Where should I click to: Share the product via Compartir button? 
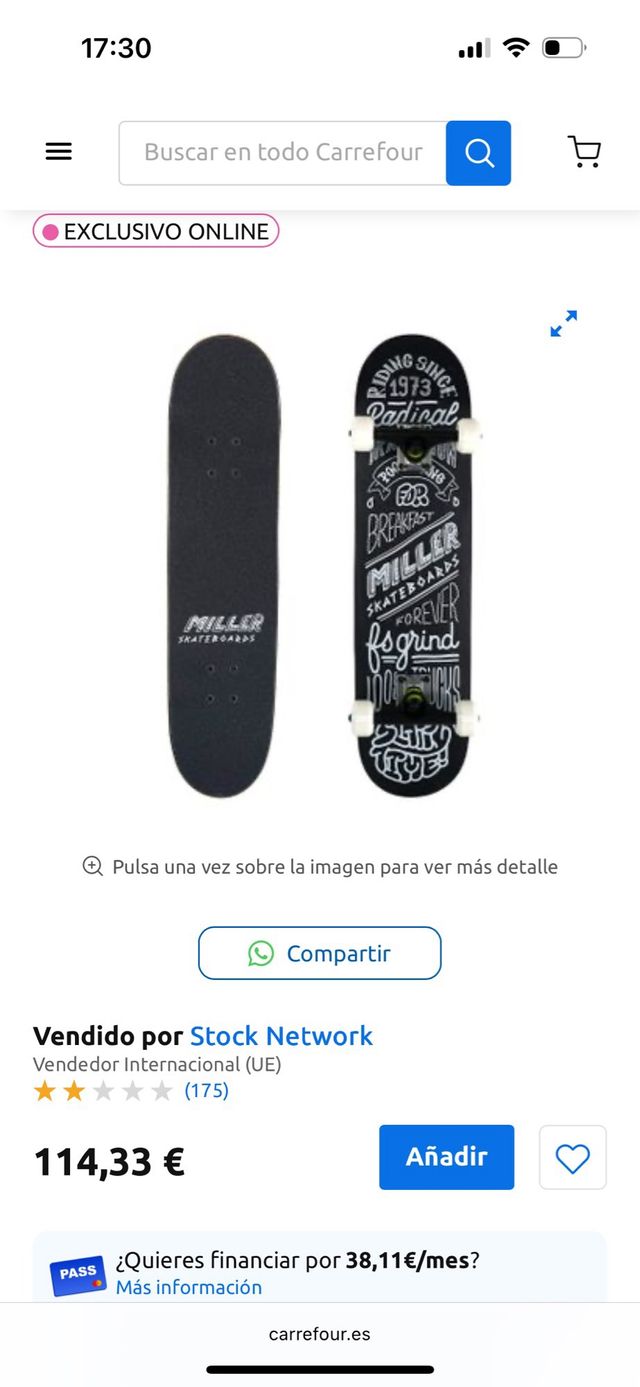319,953
